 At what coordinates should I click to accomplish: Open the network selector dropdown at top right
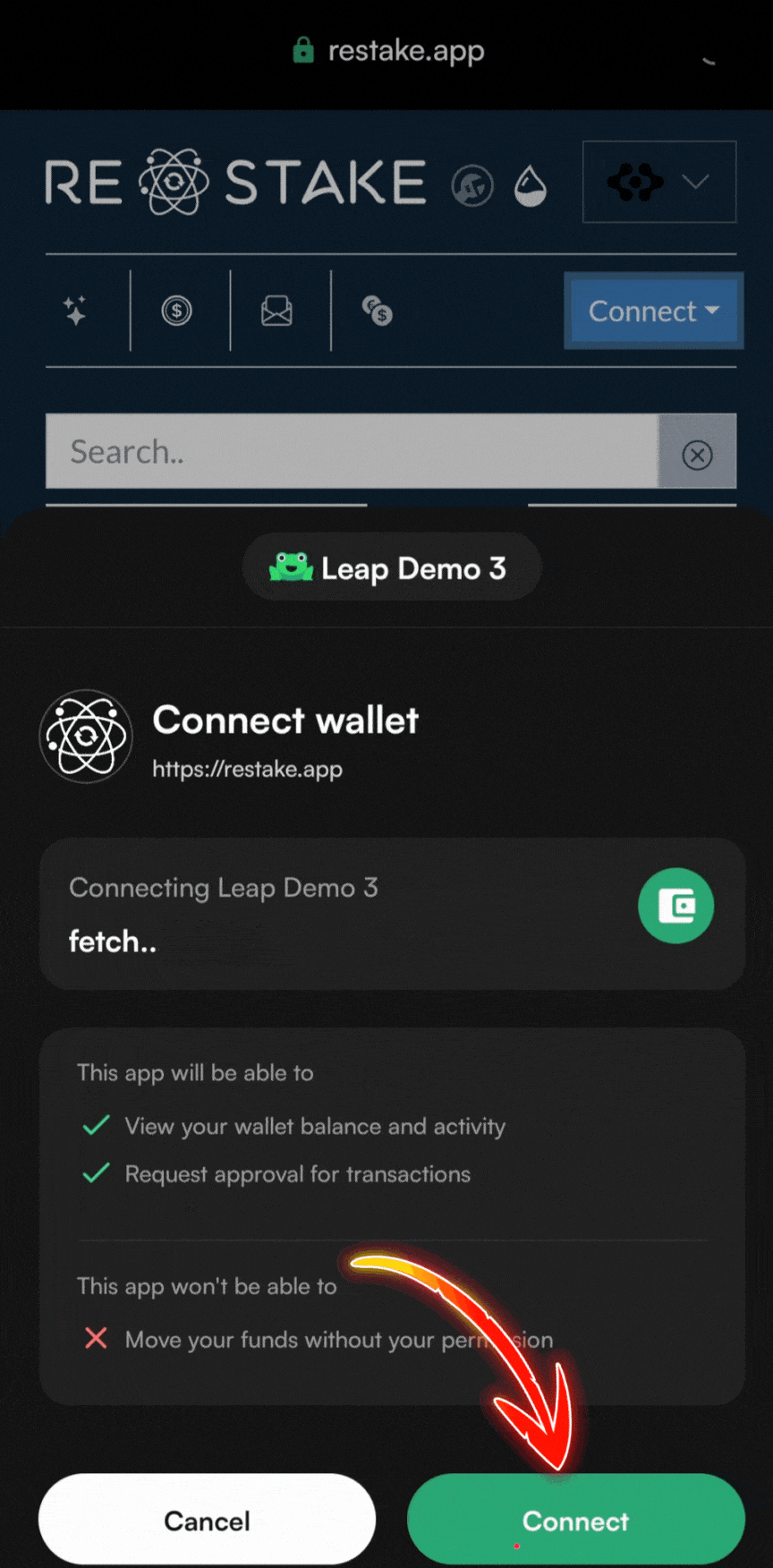click(659, 182)
